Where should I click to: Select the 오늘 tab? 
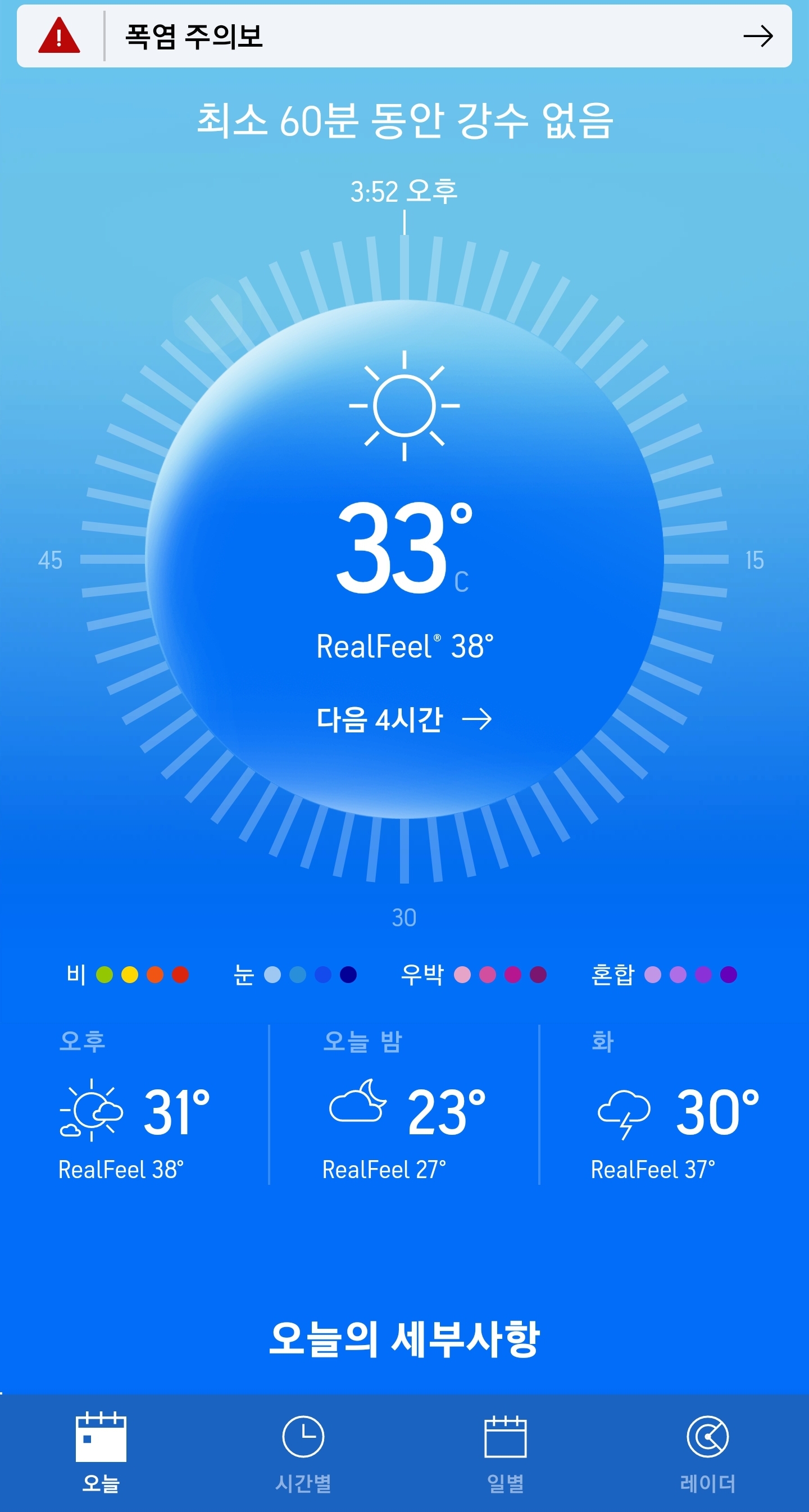point(101,1452)
